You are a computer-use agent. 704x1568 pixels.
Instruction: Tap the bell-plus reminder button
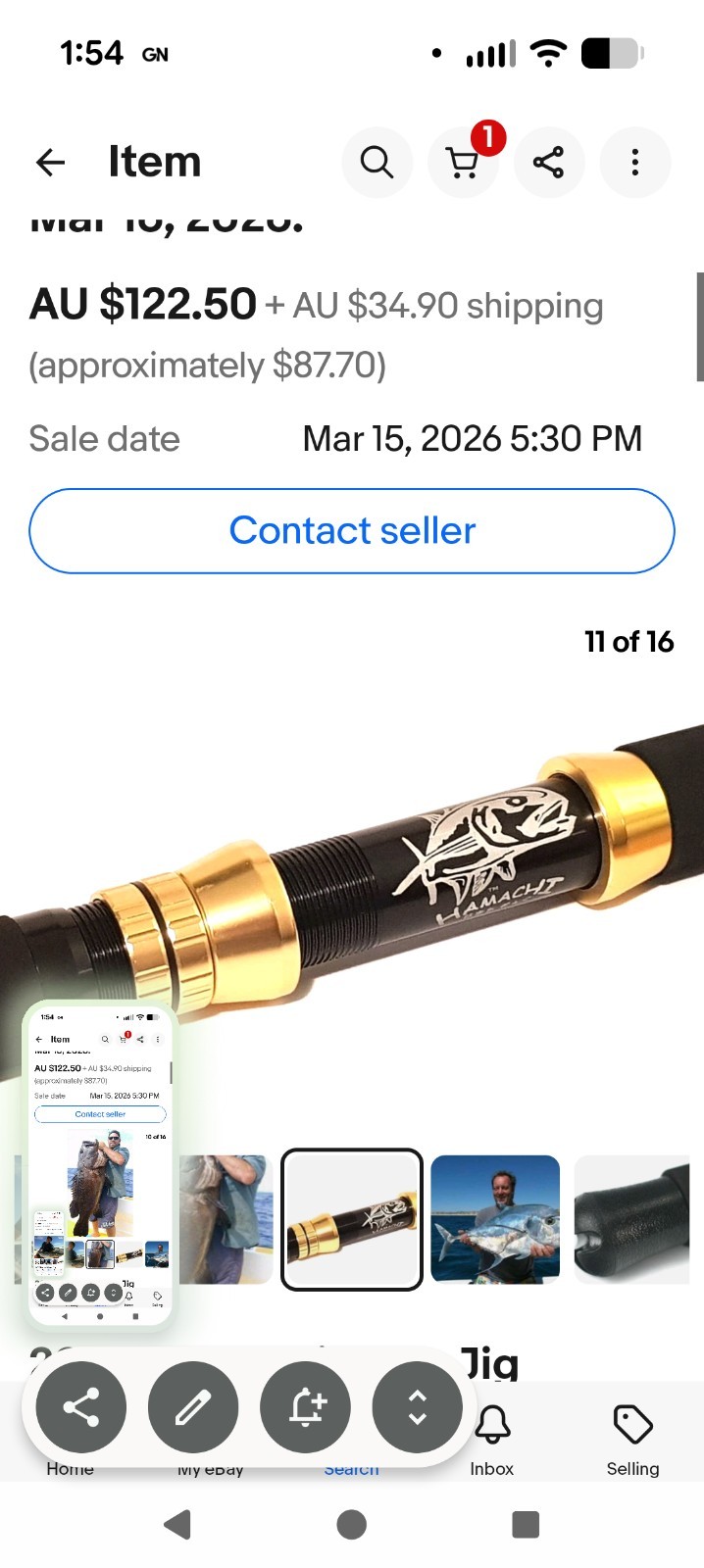point(305,1407)
